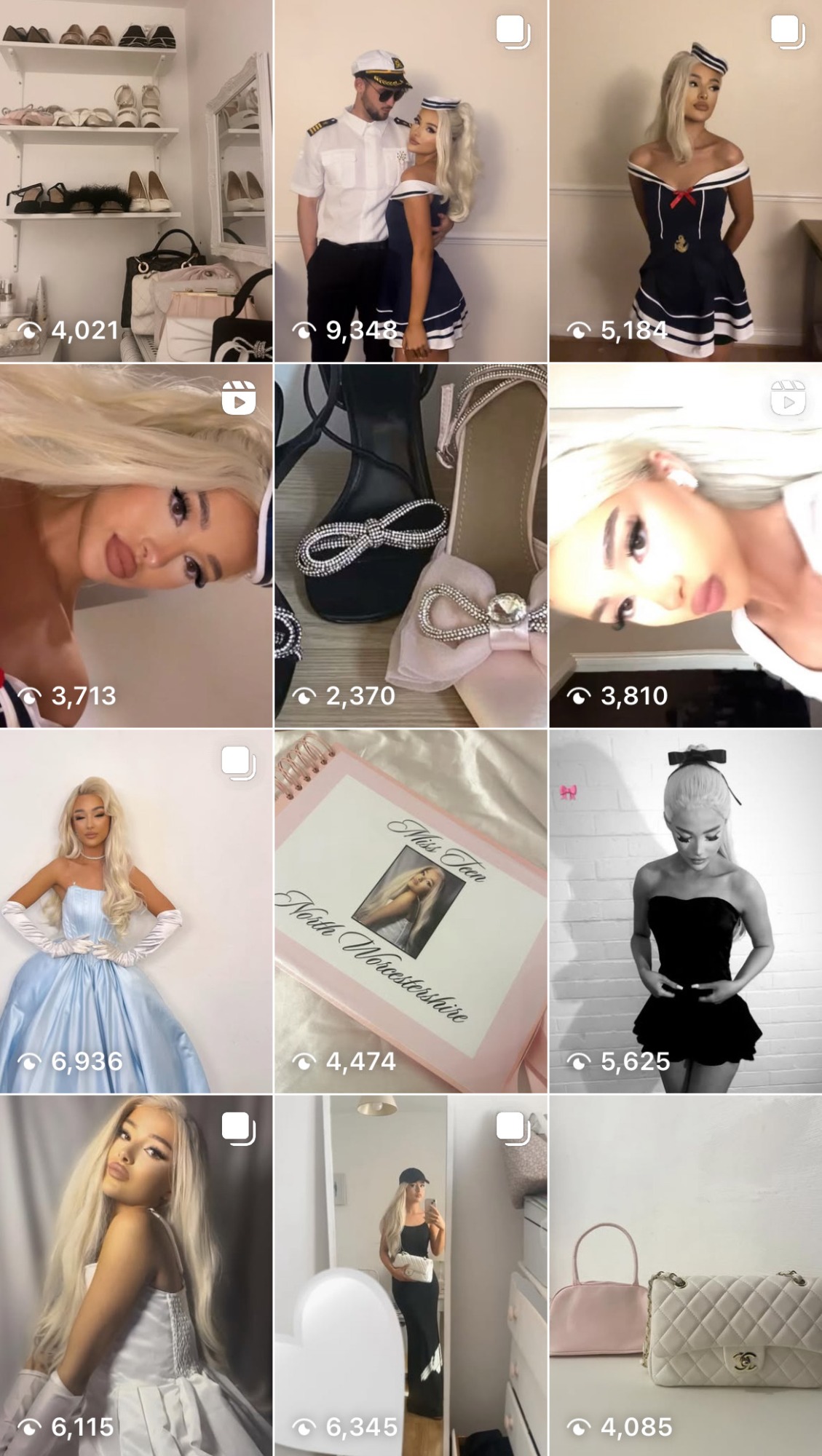Play the reel with 3,810 views
Image resolution: width=822 pixels, height=1456 pixels.
[x=686, y=546]
